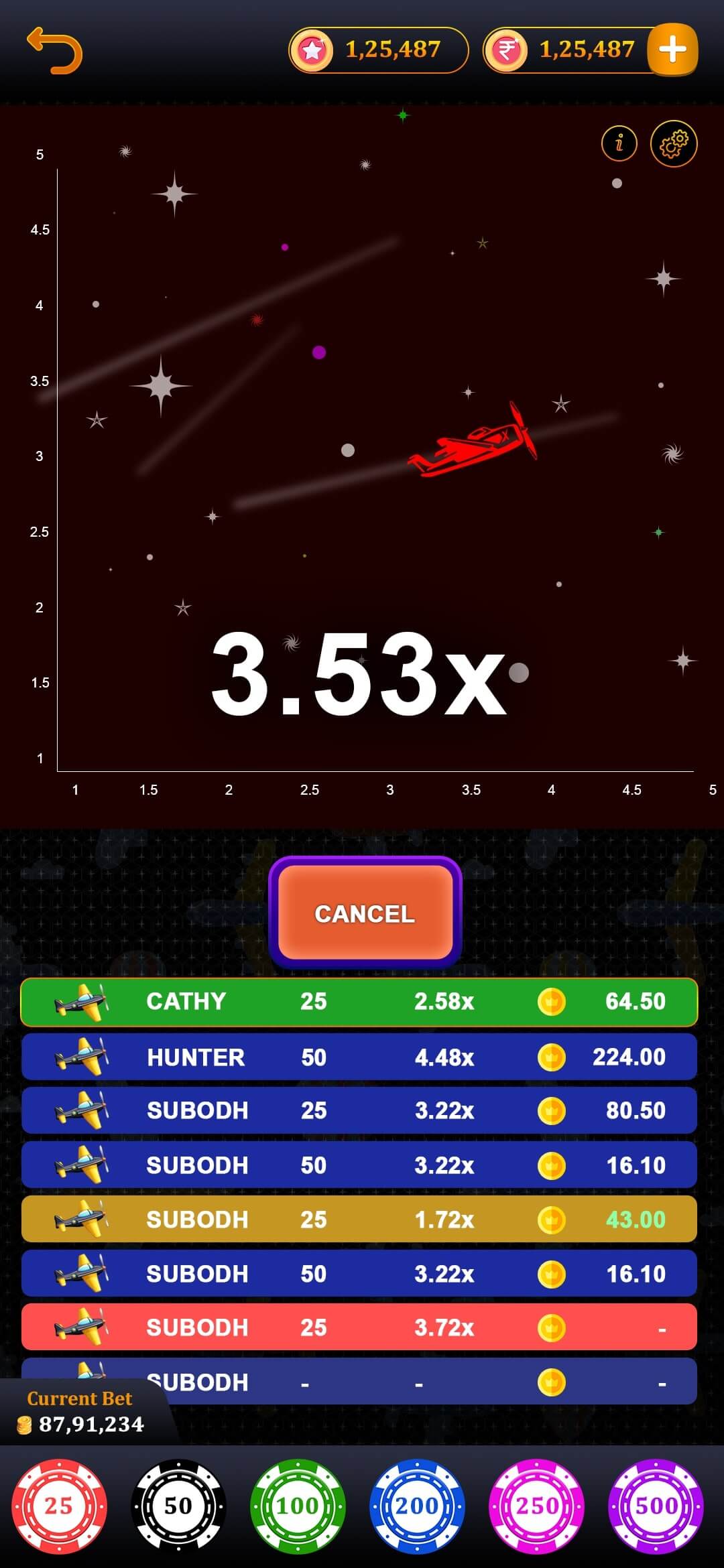
Task: Open the game info icon
Action: point(619,143)
